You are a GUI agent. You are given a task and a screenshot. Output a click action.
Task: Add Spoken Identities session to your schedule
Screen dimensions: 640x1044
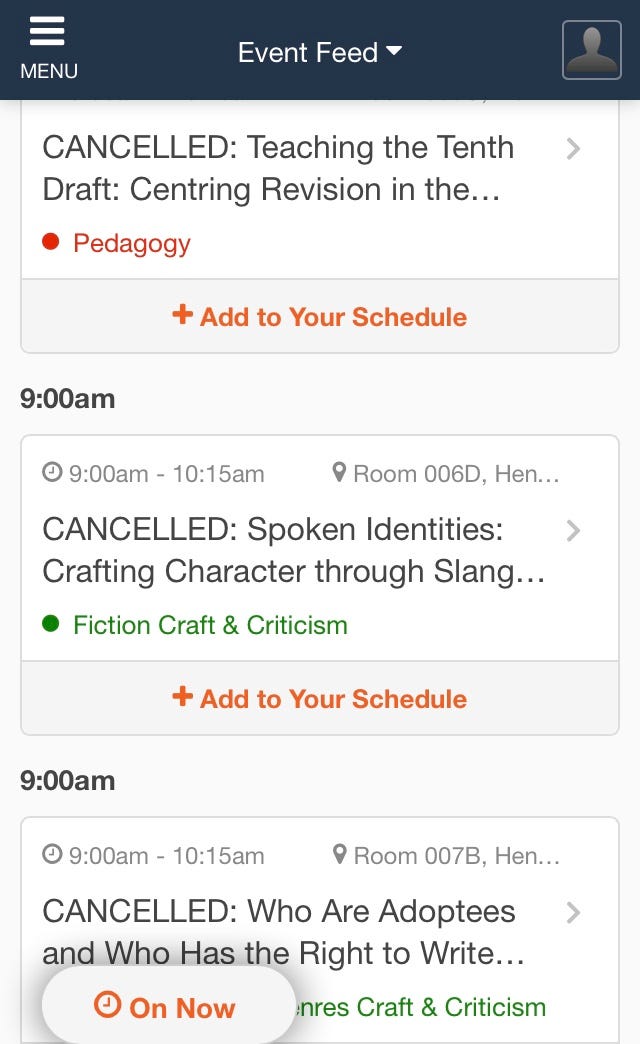pos(320,699)
